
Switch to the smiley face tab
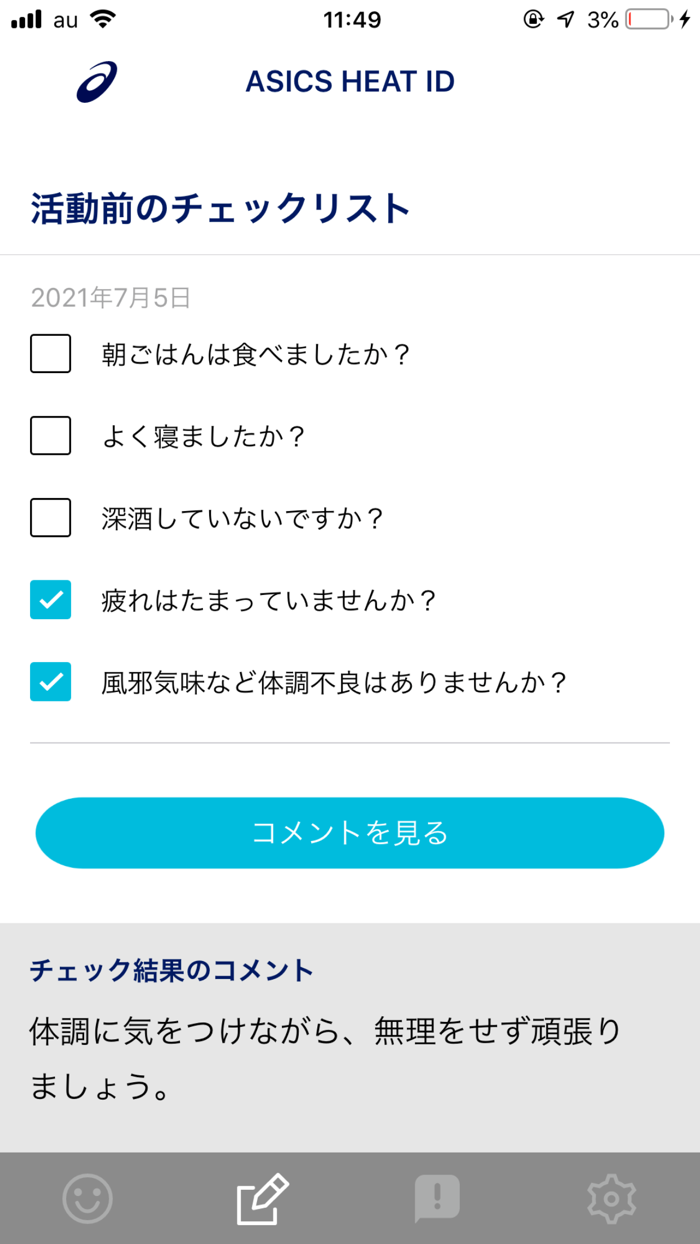tap(88, 1198)
